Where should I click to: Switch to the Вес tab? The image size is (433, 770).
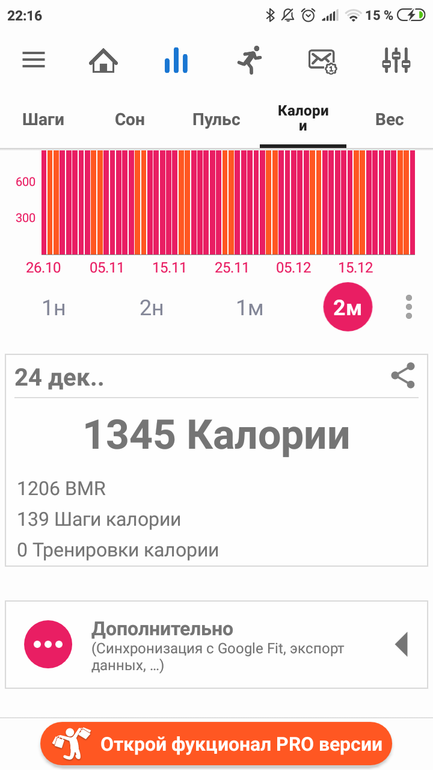[x=389, y=120]
